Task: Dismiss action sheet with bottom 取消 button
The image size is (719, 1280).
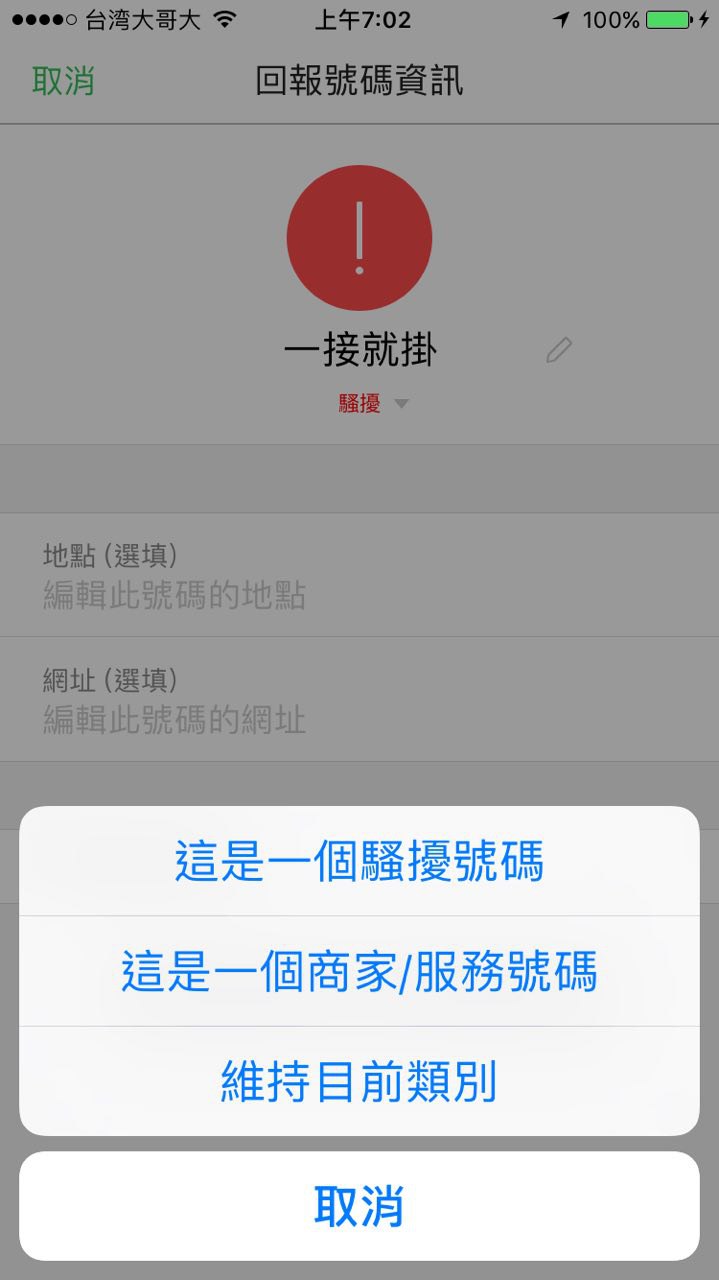Action: tap(359, 1206)
